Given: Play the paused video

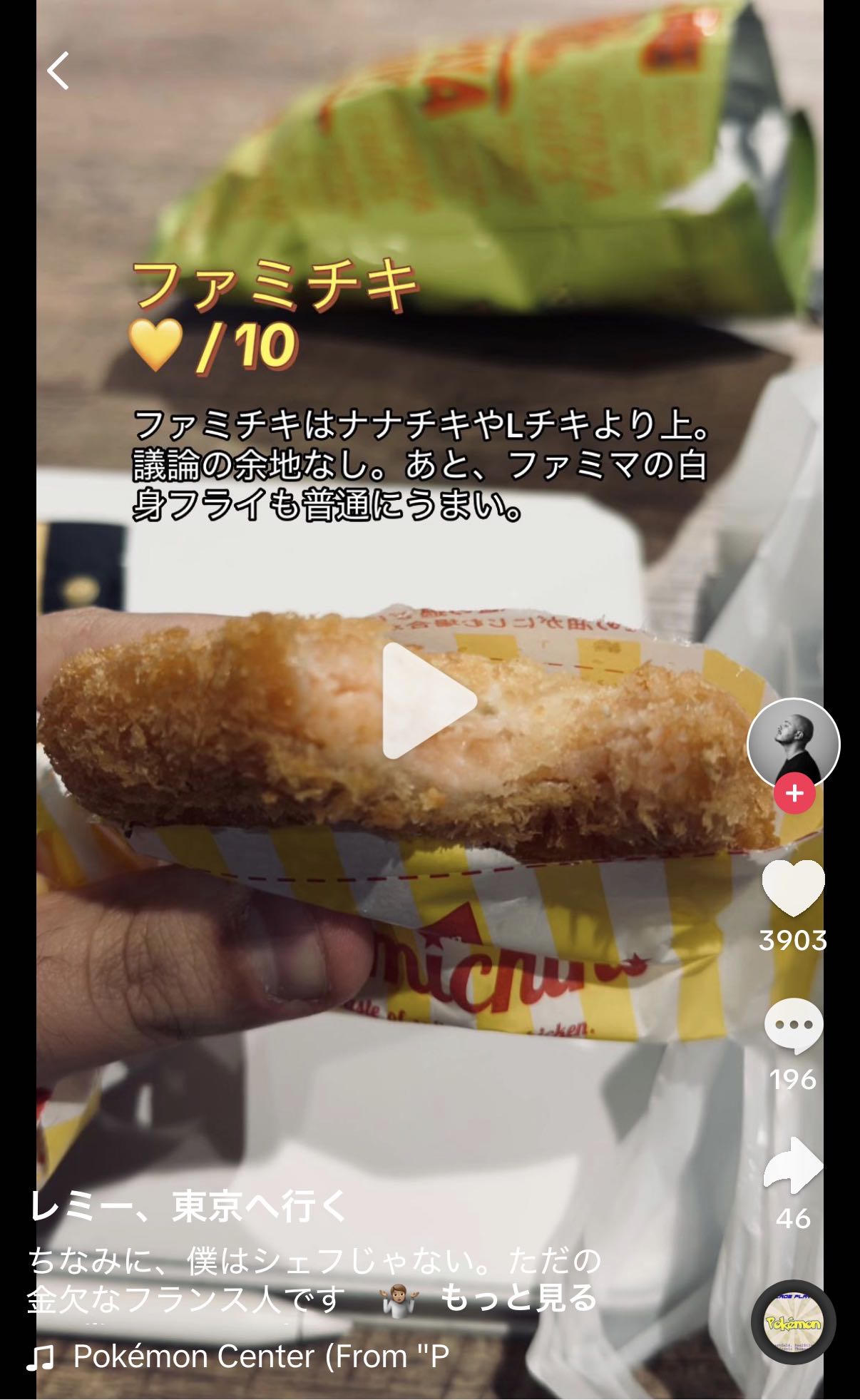Looking at the screenshot, I should (429, 701).
